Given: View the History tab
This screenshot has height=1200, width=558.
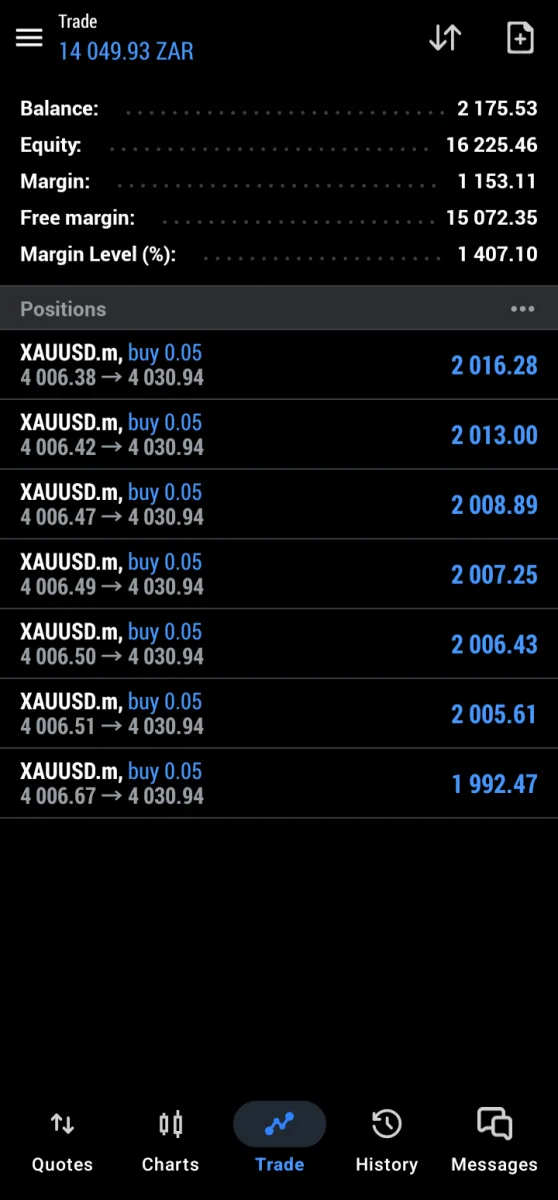Looking at the screenshot, I should (386, 1140).
